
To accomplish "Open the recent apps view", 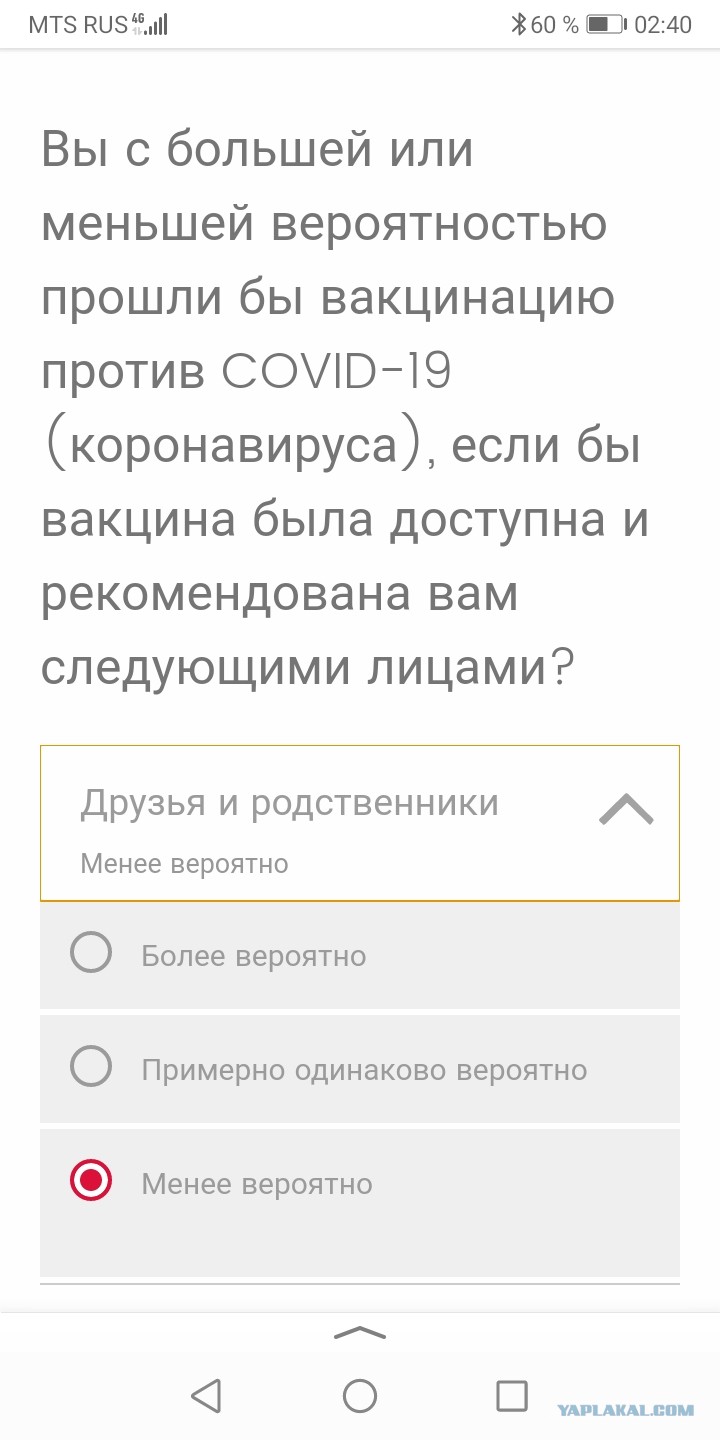I will click(512, 1395).
